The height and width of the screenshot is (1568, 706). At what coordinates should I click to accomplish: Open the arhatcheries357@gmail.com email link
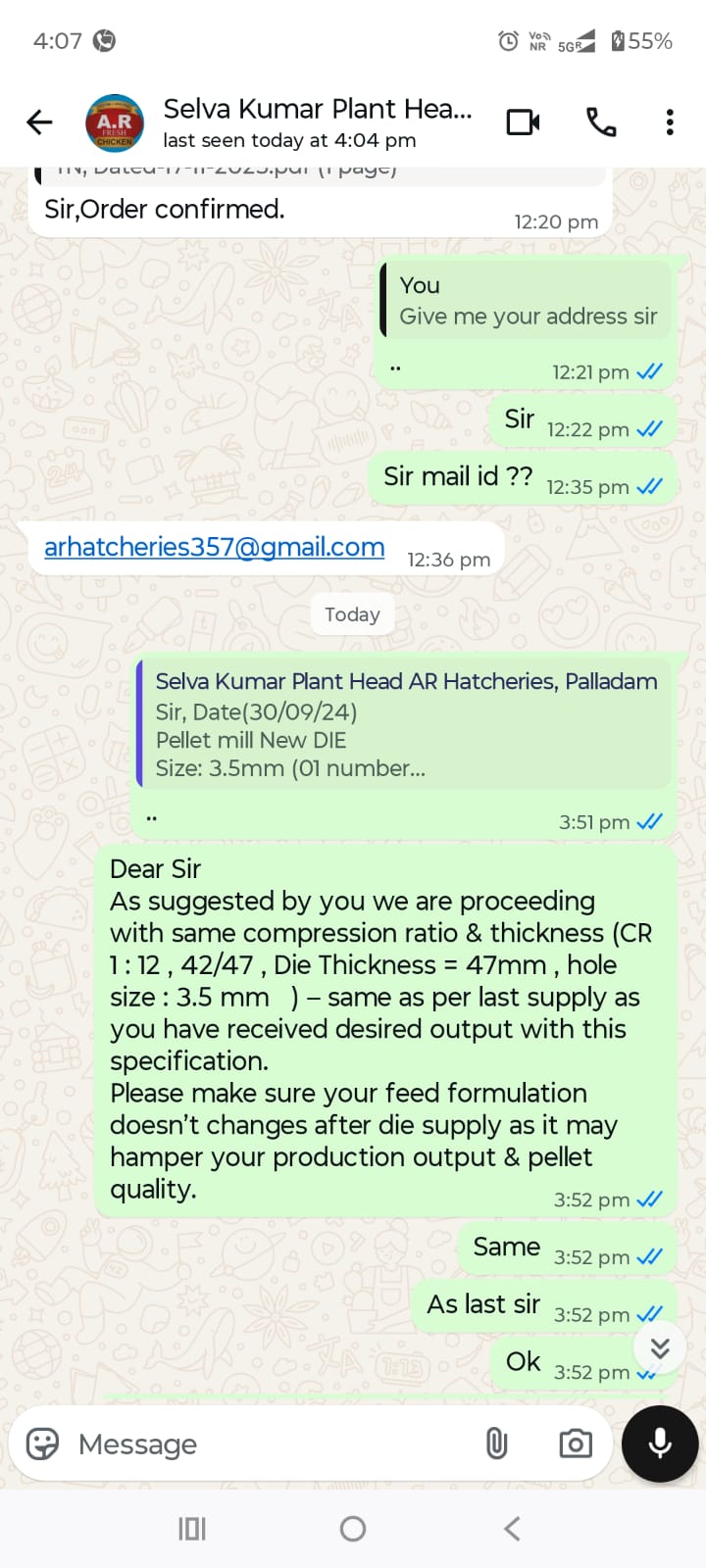click(x=214, y=547)
